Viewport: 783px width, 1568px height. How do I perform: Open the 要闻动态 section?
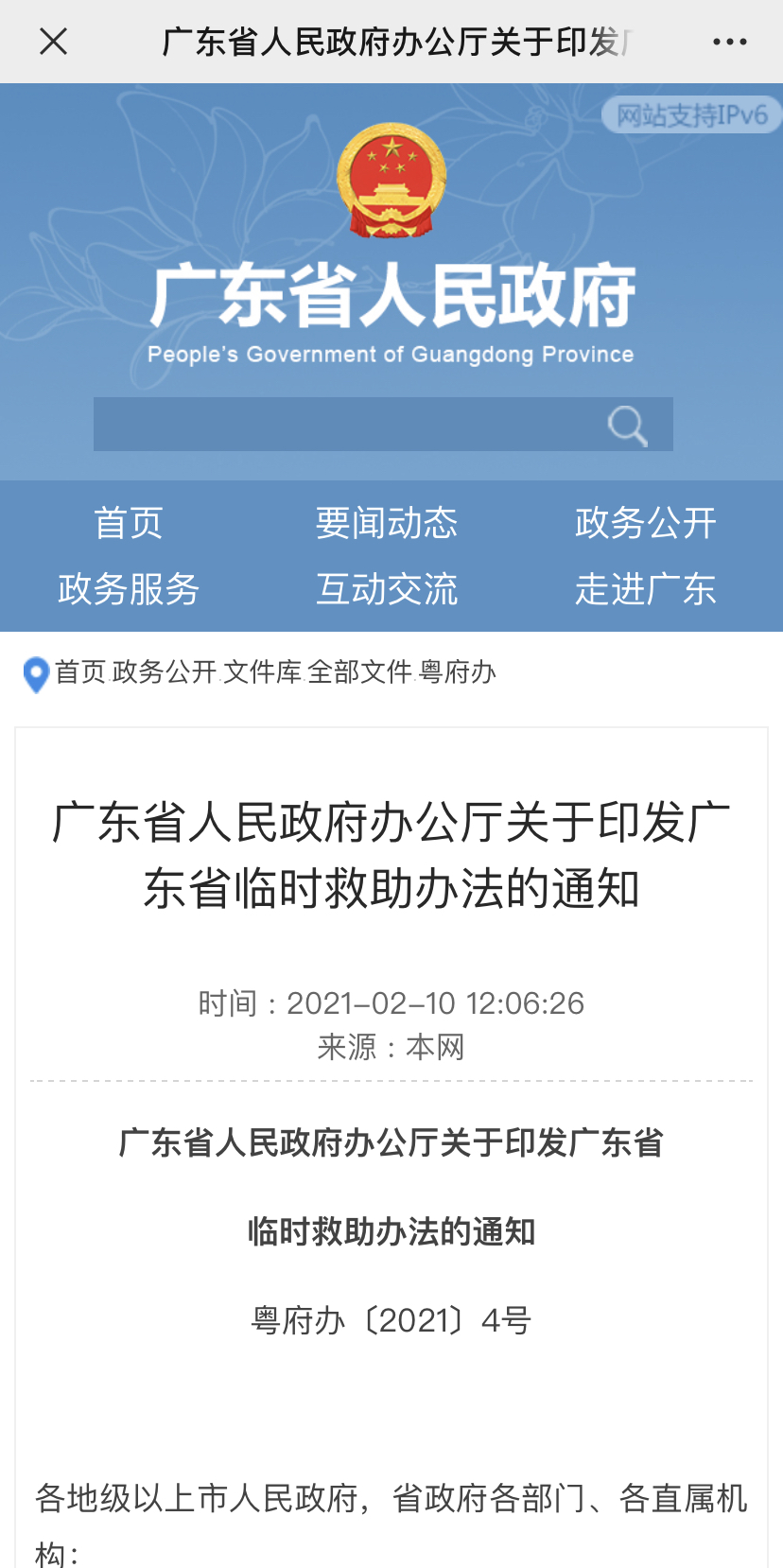(387, 523)
